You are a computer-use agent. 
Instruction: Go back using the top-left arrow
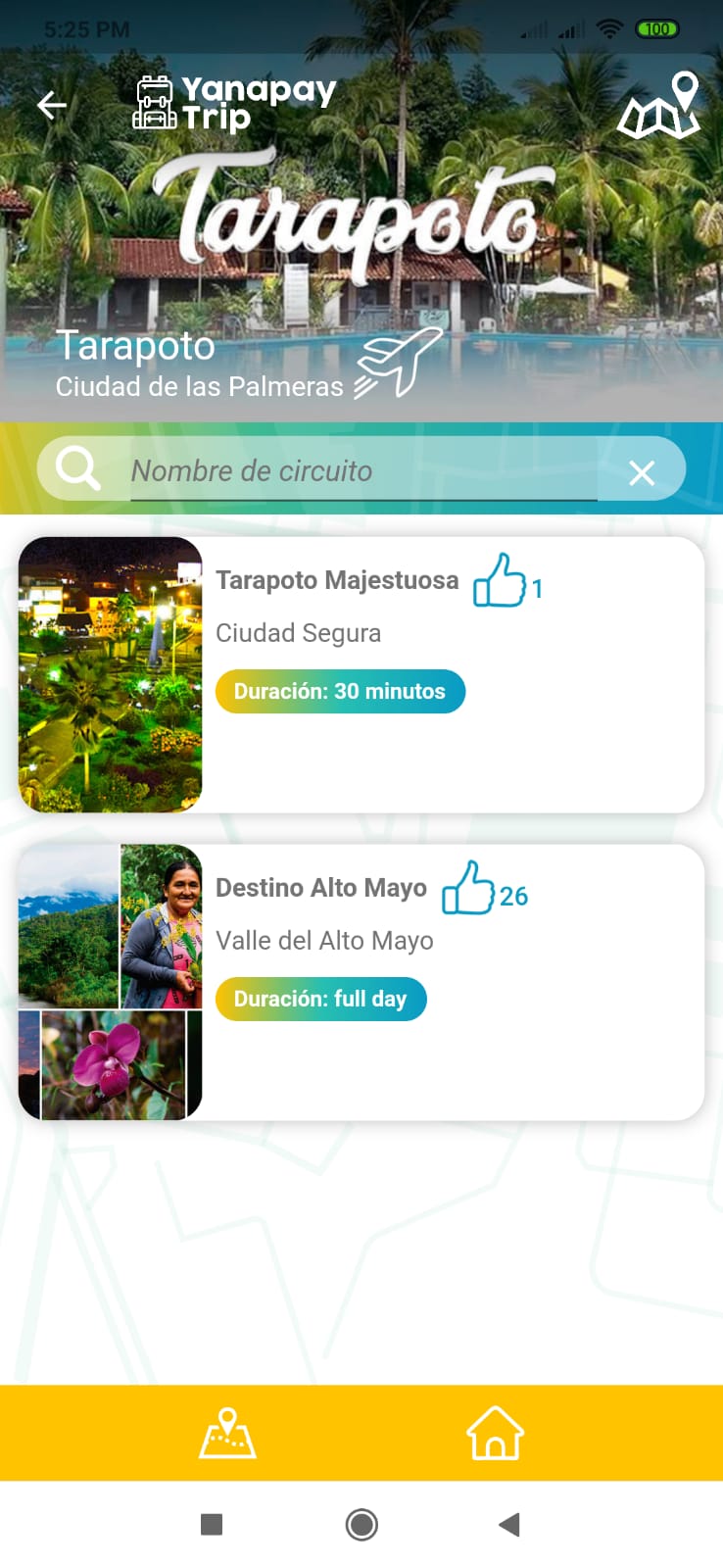tap(52, 105)
